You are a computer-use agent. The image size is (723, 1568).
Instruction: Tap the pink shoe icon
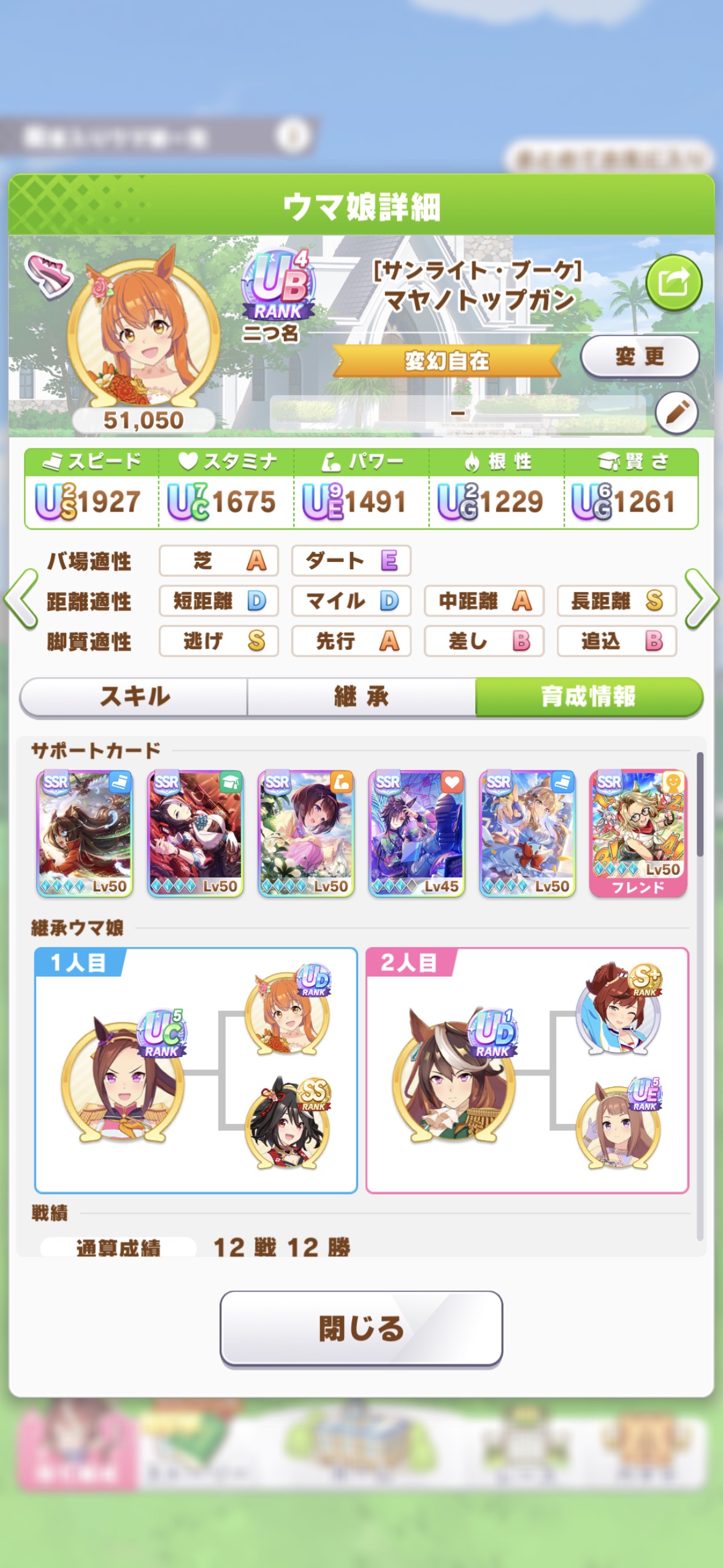coord(49,275)
